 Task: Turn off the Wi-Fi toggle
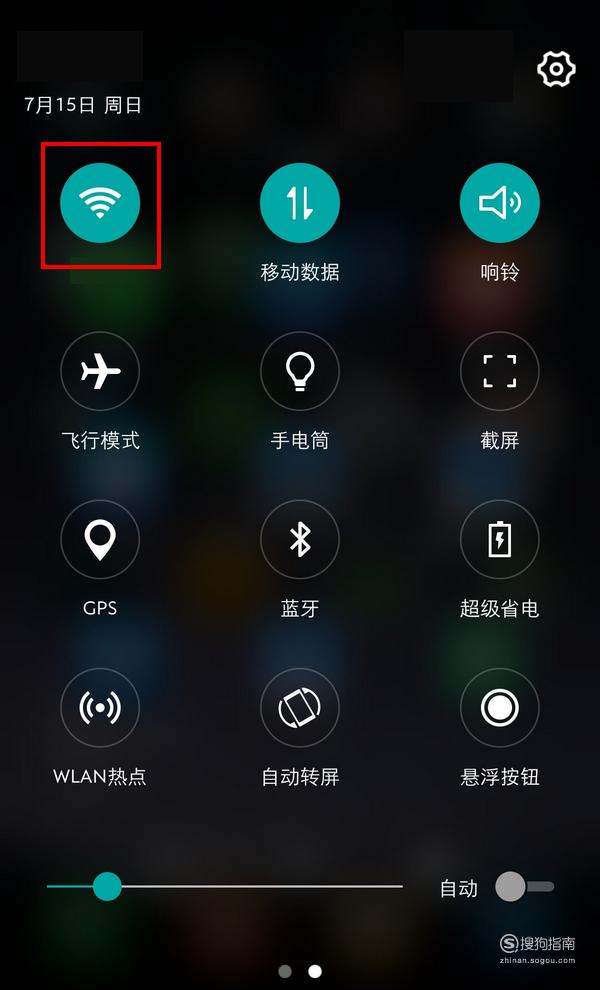click(100, 203)
